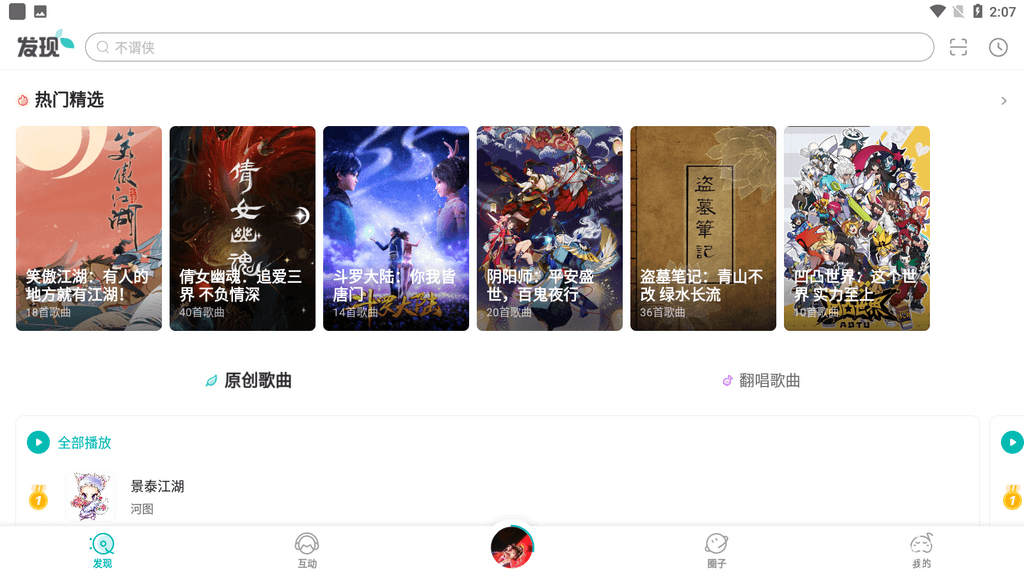Open the 笑傲江湖 playlist card

pos(89,228)
